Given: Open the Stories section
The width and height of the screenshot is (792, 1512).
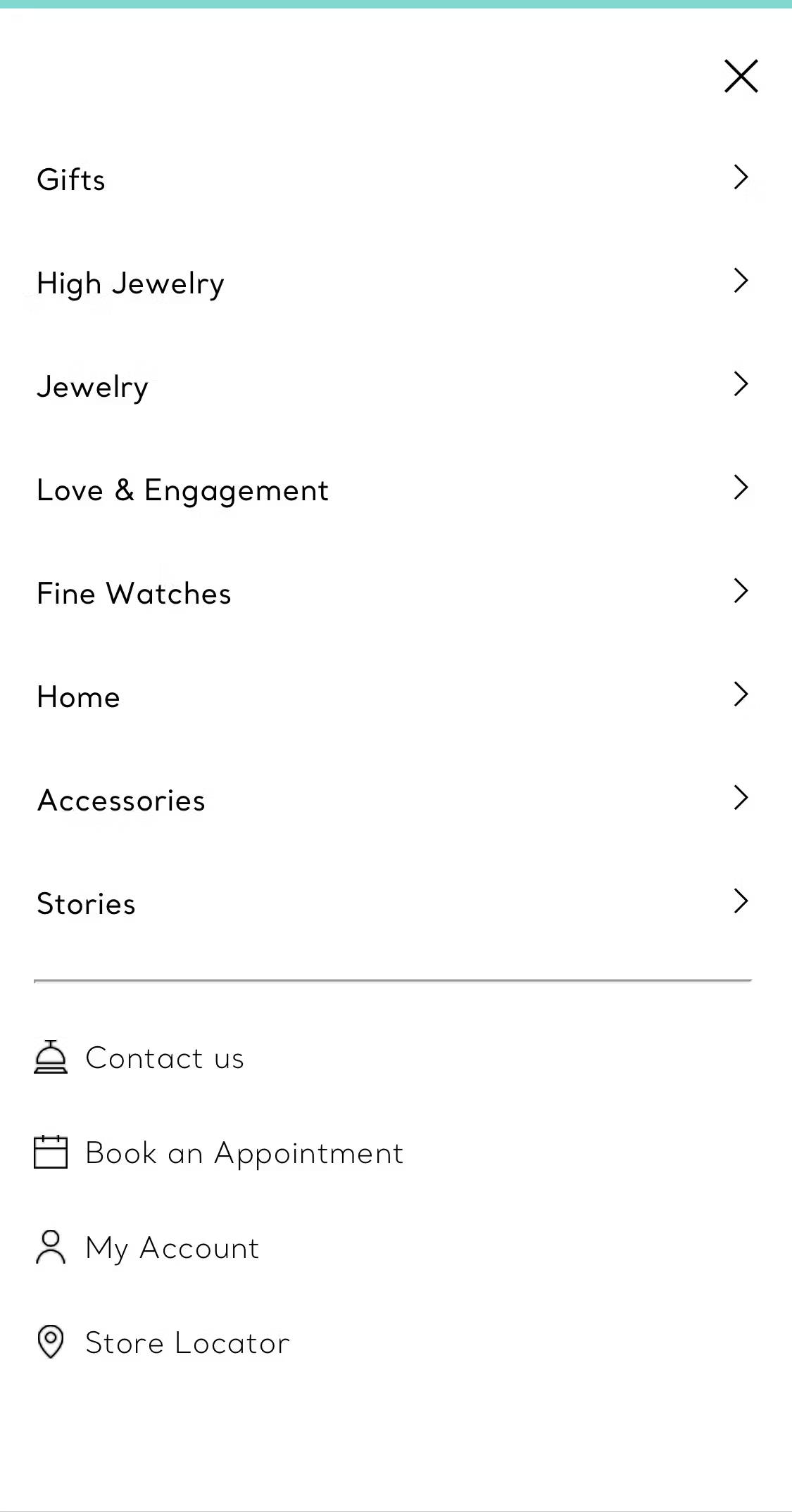Looking at the screenshot, I should tap(86, 903).
